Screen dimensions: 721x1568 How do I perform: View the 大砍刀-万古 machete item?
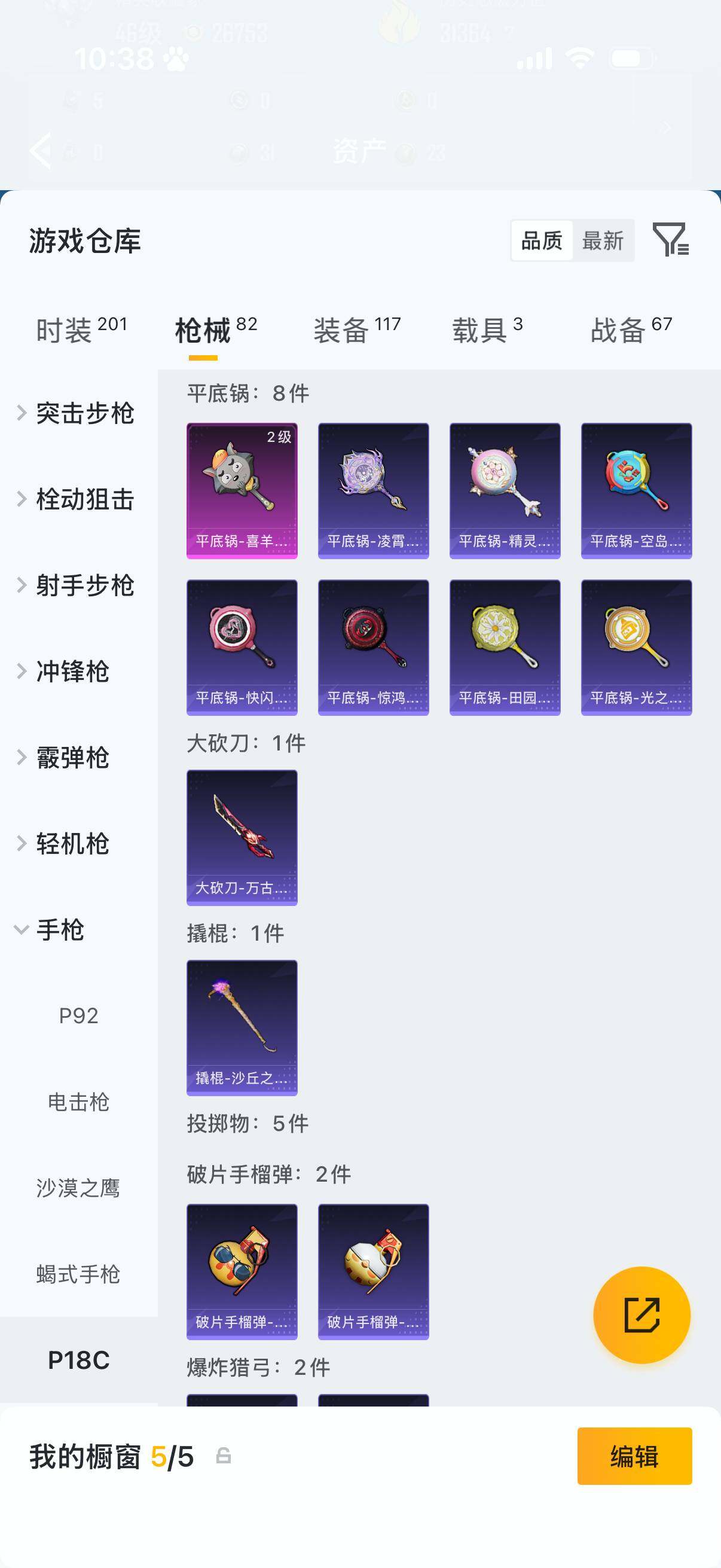pos(242,838)
